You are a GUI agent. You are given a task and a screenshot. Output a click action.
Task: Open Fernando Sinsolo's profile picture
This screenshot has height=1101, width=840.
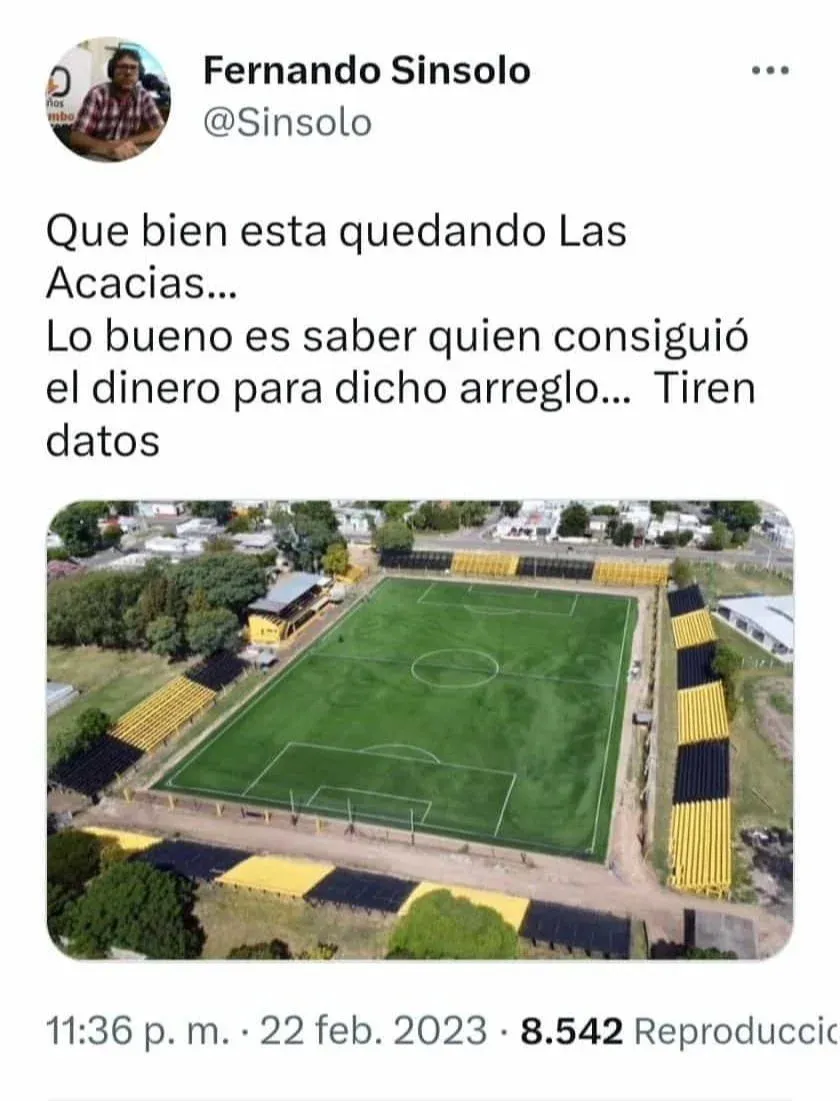[109, 99]
